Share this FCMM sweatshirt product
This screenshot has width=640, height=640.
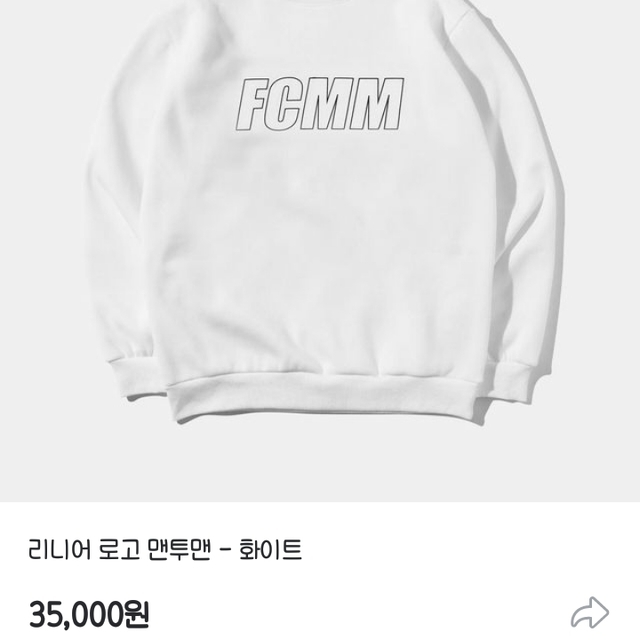pyautogui.click(x=589, y=614)
